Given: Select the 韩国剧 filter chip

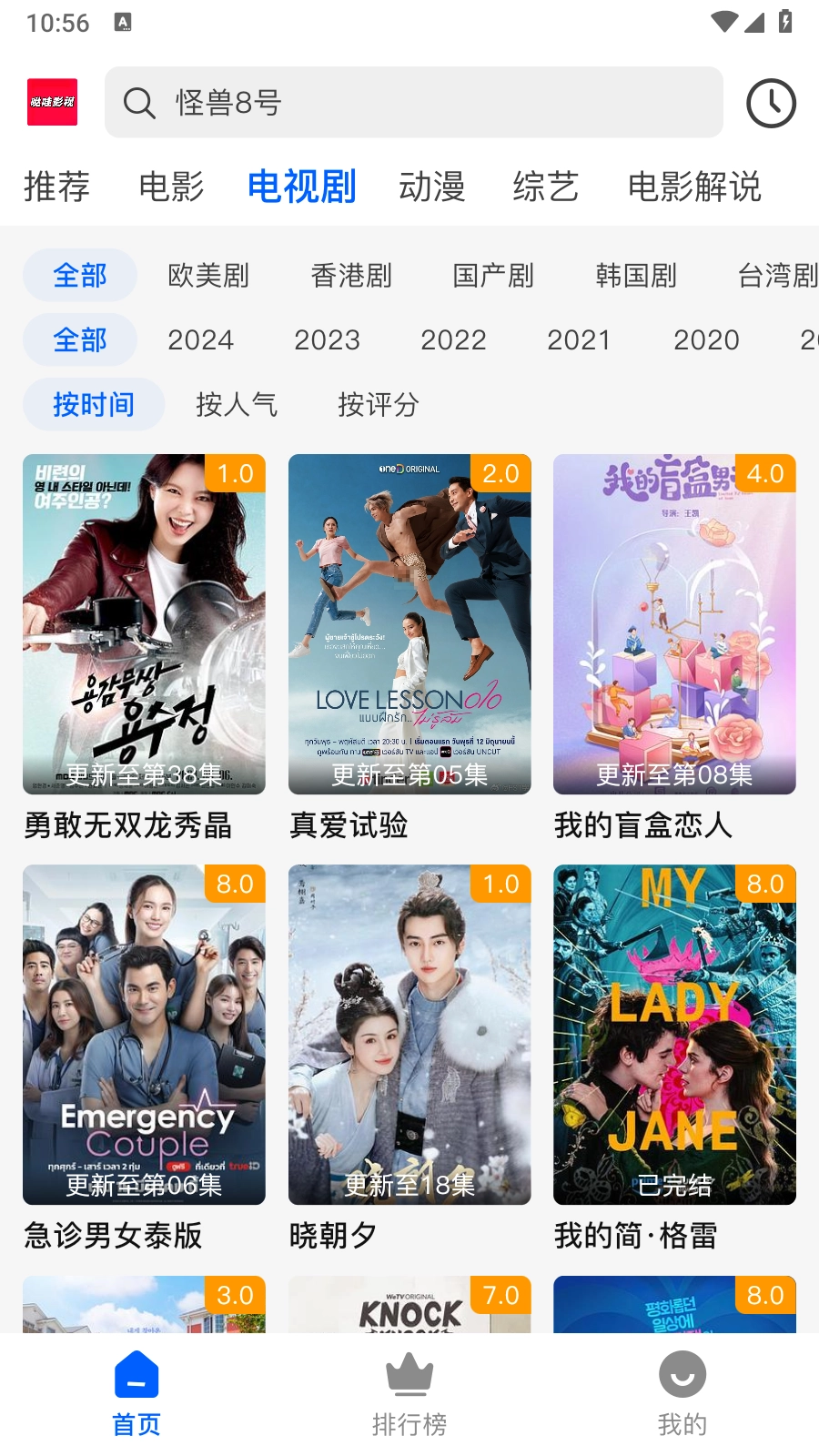Looking at the screenshot, I should [636, 275].
